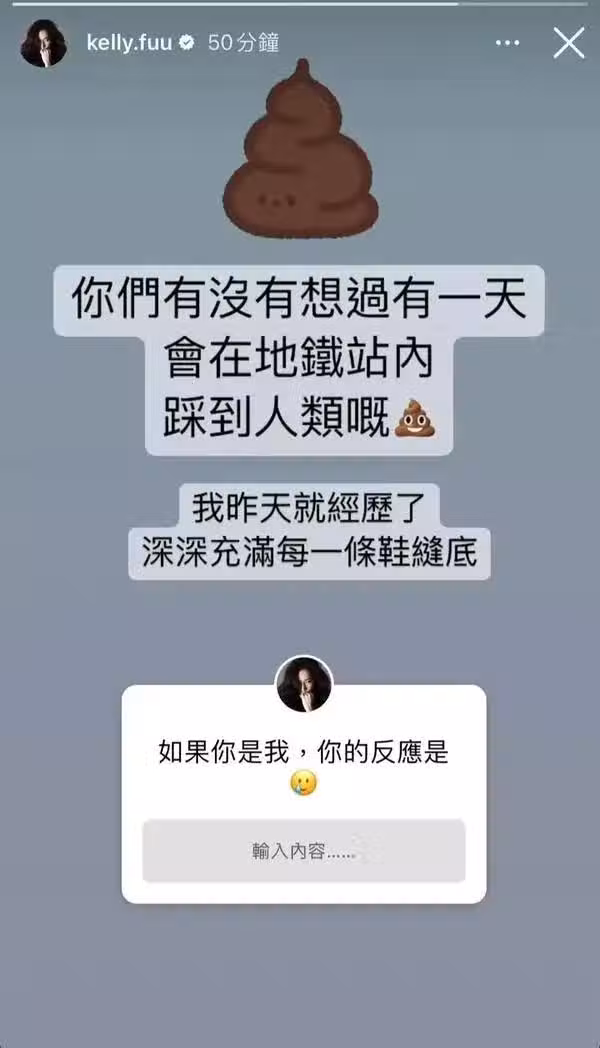Open the three-dot story options menu
This screenshot has height=1048, width=600.
tap(508, 43)
